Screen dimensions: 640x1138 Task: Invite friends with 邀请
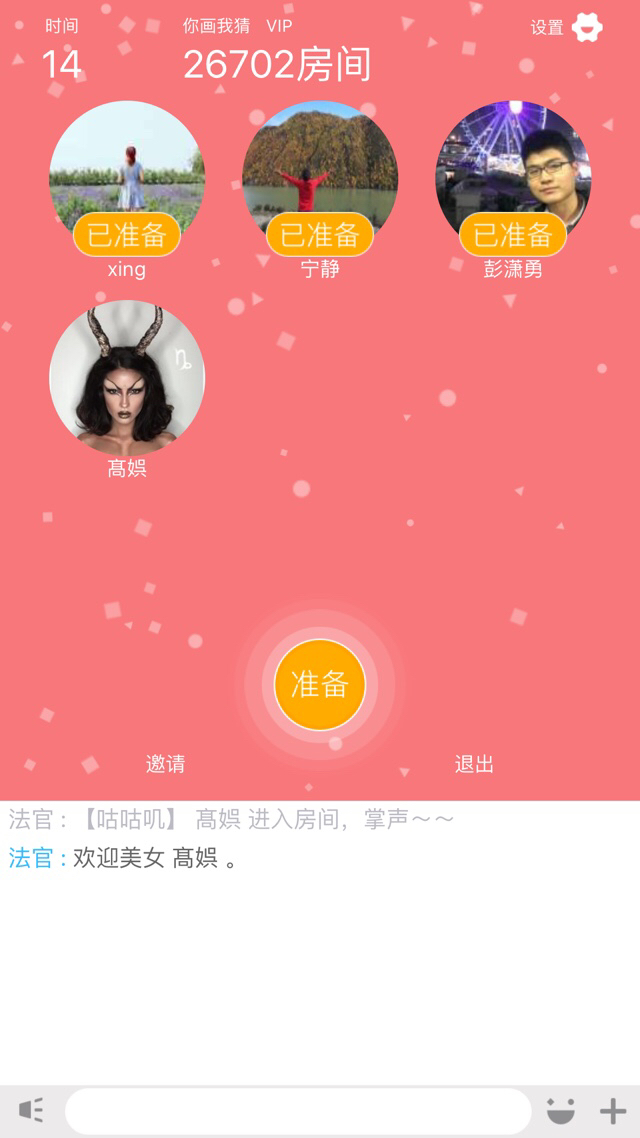pyautogui.click(x=166, y=764)
